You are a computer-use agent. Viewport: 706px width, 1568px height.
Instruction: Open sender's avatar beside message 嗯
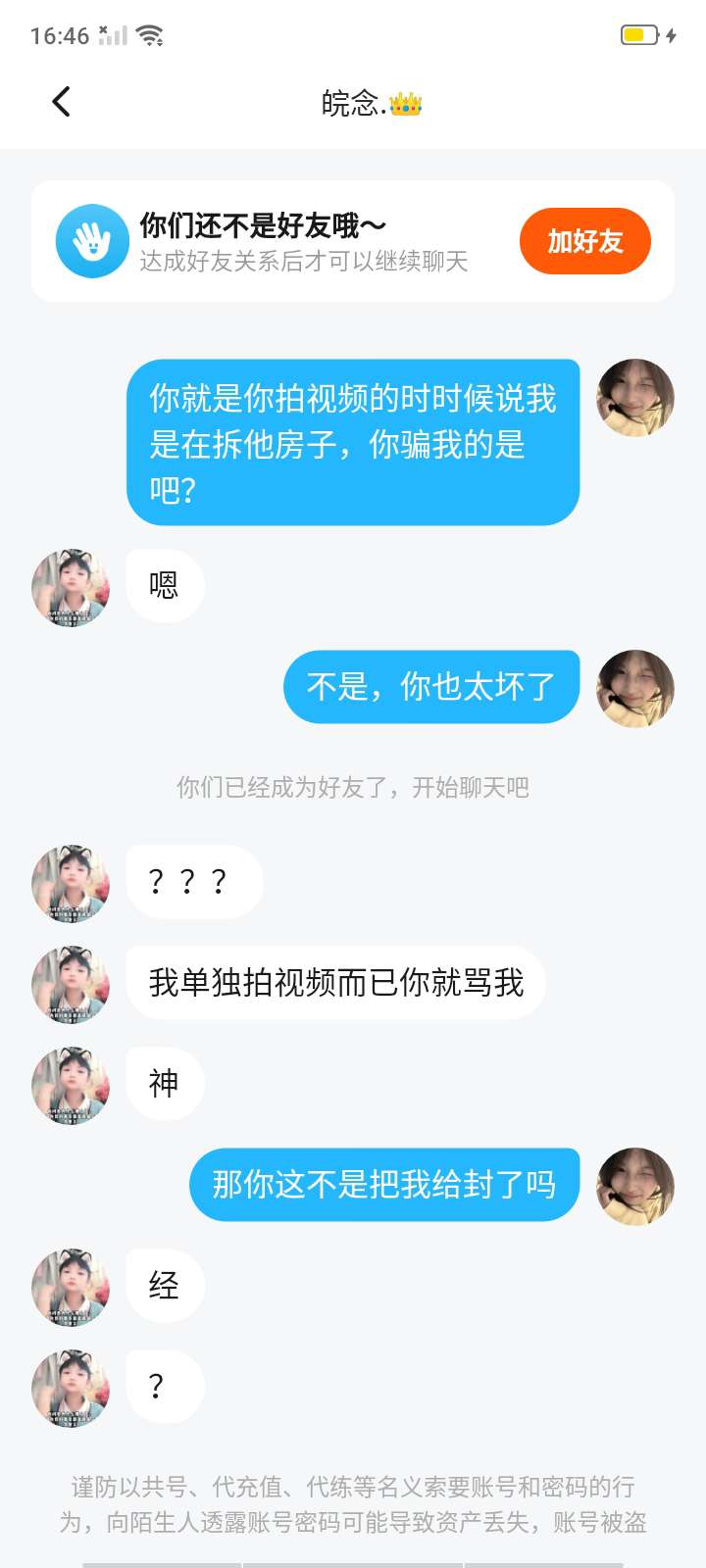tap(71, 587)
